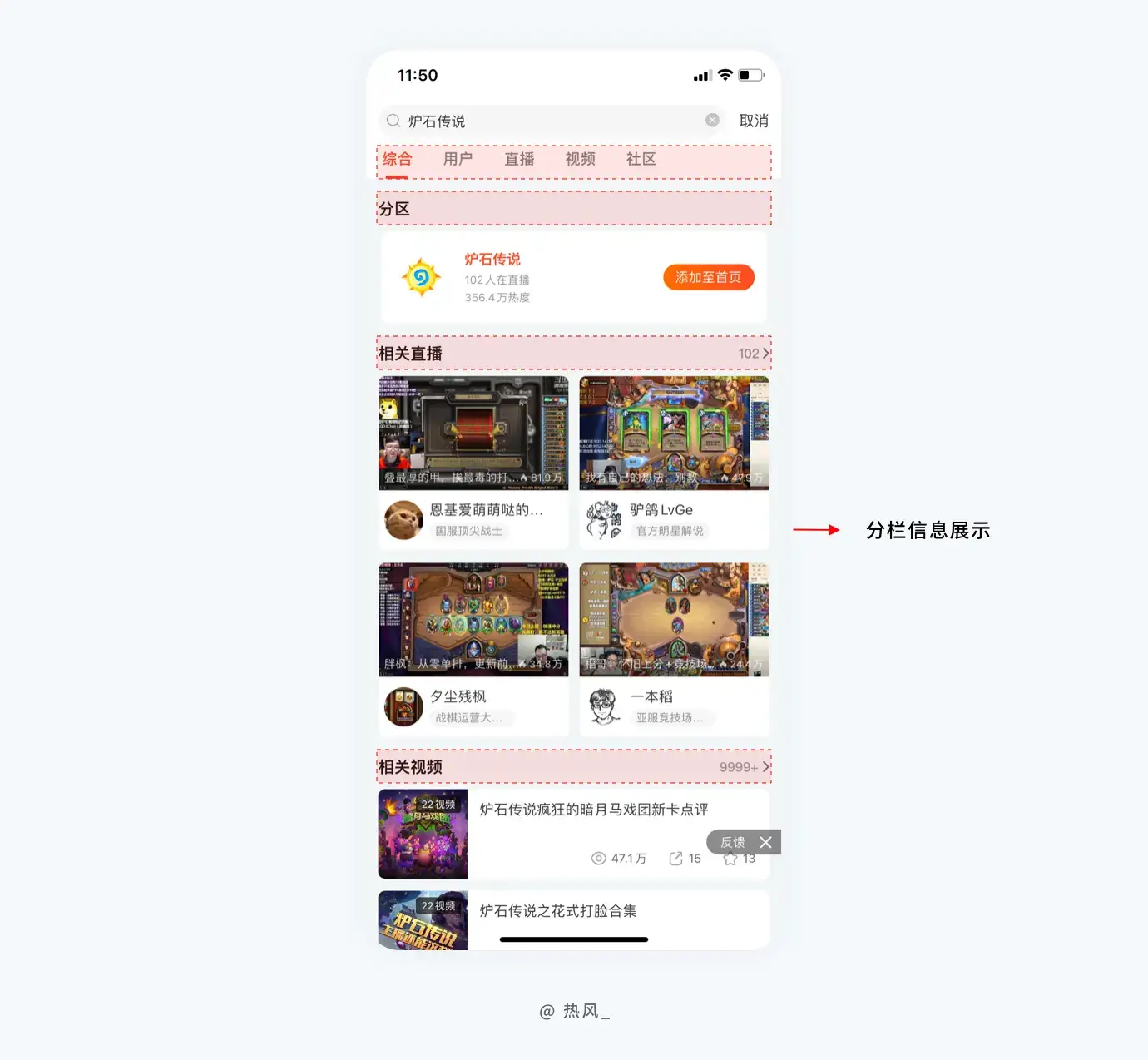Open video 炉石传说之花式打脸合集

click(557, 911)
